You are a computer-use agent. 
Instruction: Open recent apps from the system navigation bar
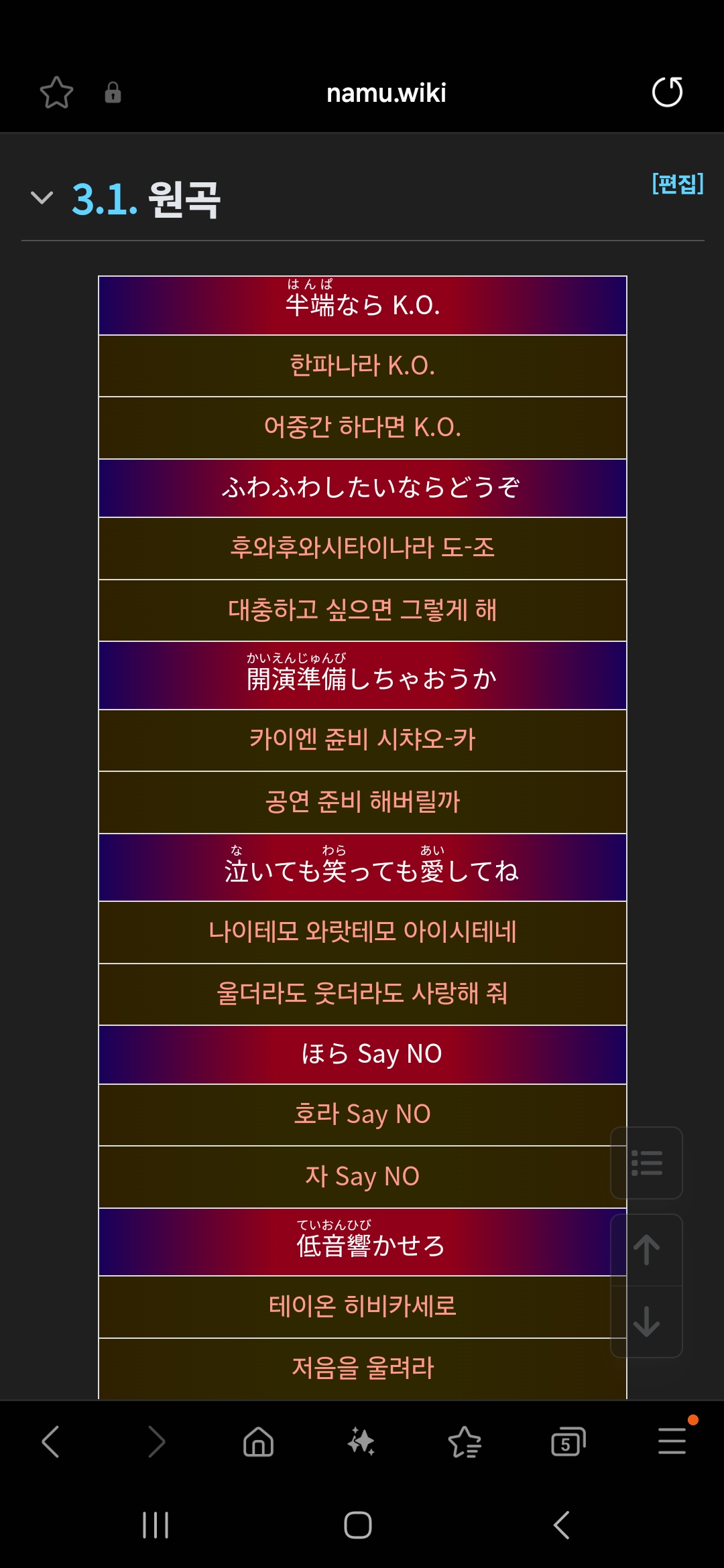coord(156,1525)
